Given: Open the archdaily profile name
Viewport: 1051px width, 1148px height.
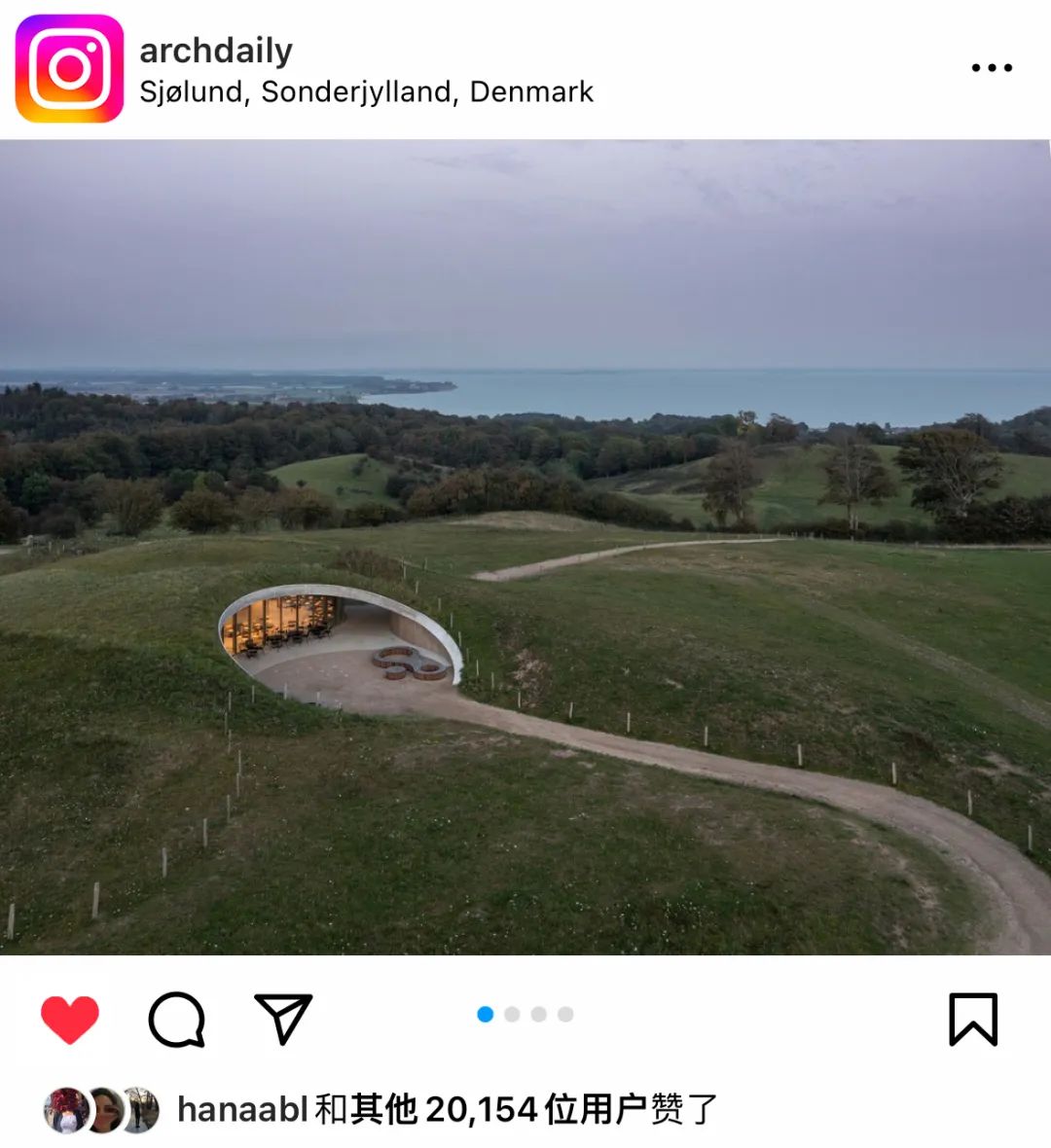Looking at the screenshot, I should [x=215, y=51].
